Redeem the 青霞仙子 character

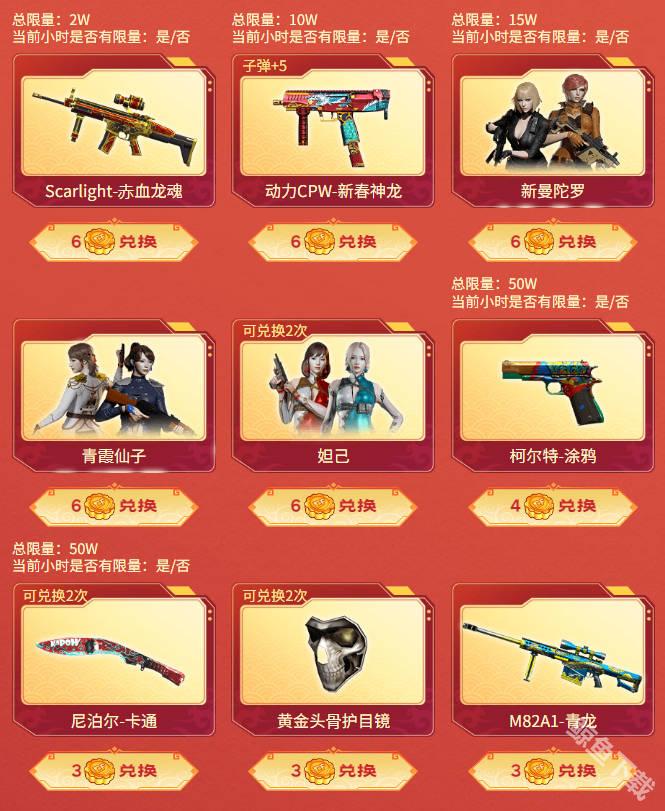(113, 506)
